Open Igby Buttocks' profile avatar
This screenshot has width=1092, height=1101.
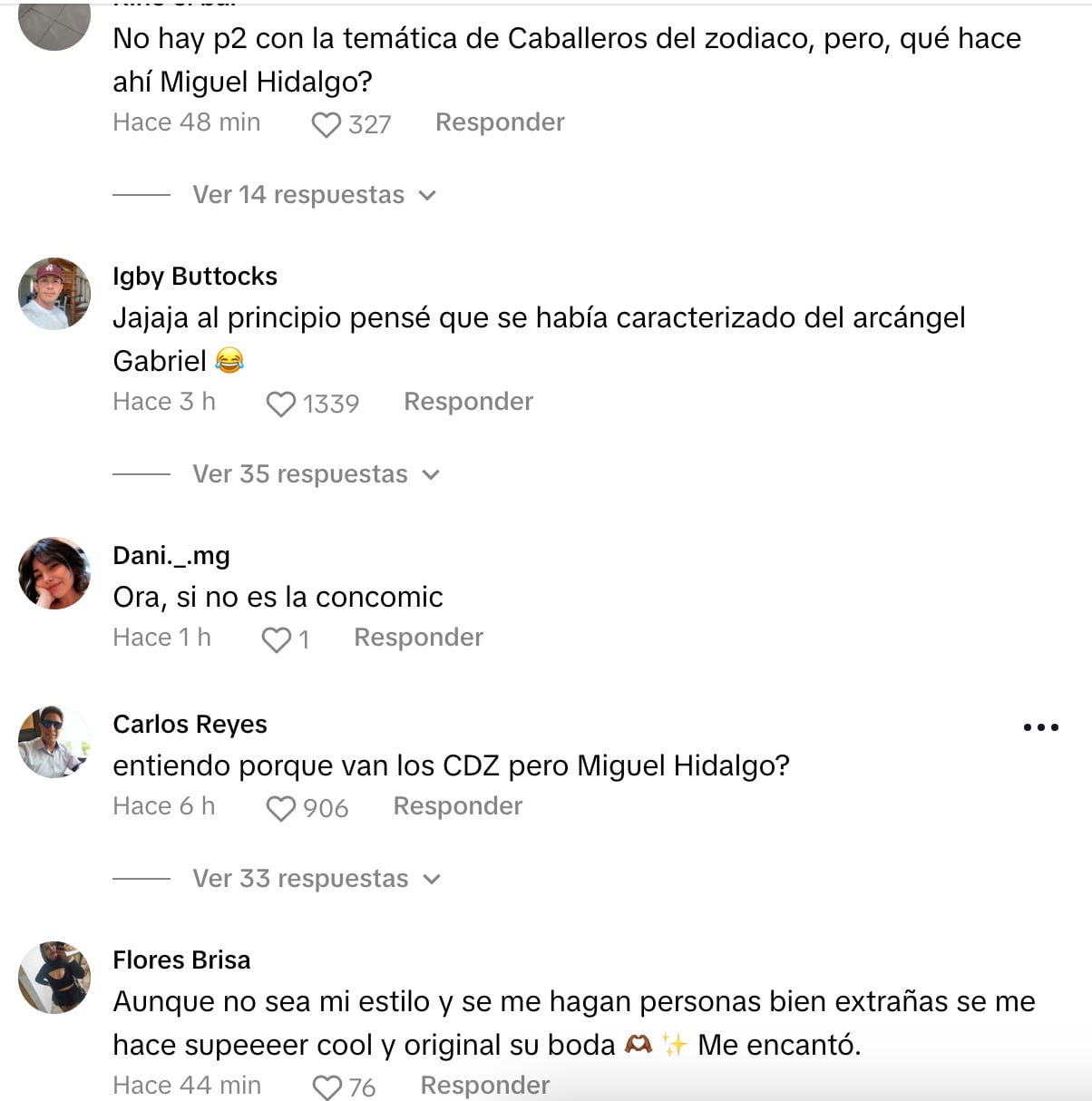(54, 292)
